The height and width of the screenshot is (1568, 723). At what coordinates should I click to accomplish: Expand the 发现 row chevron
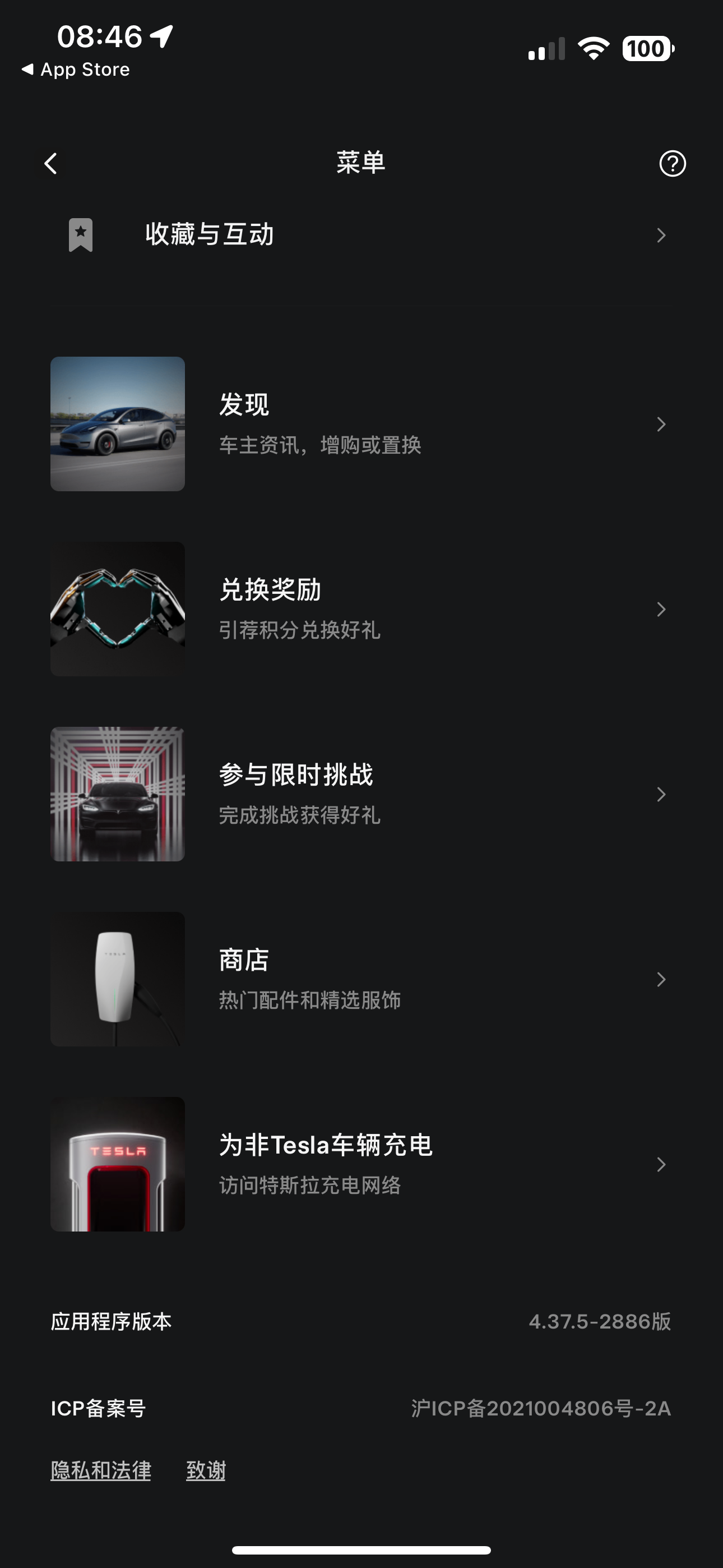pyautogui.click(x=661, y=425)
